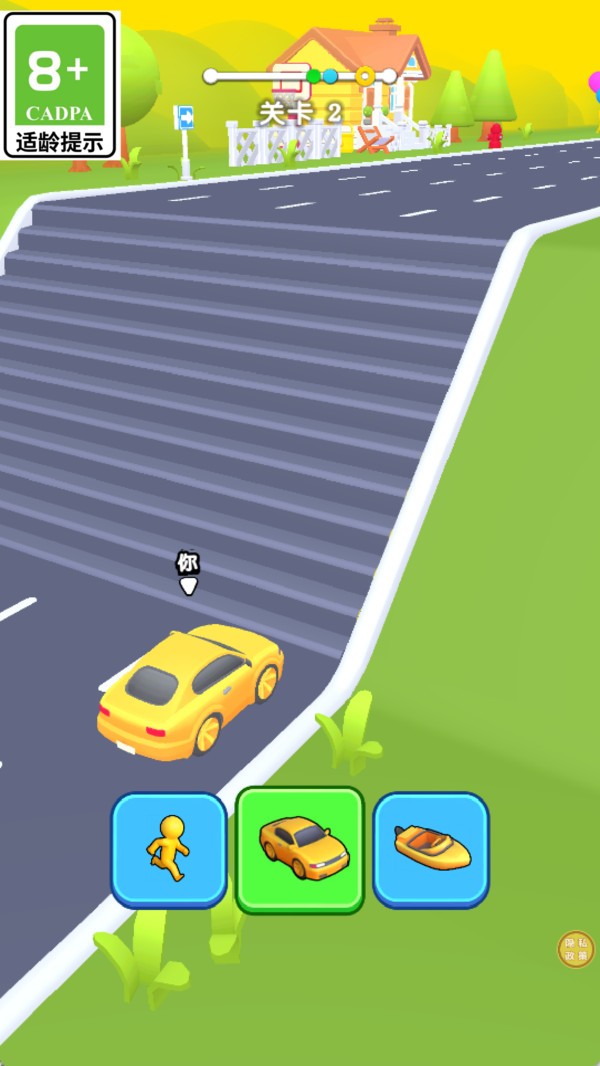Transform into the speedboat
The image size is (600, 1066).
(431, 849)
